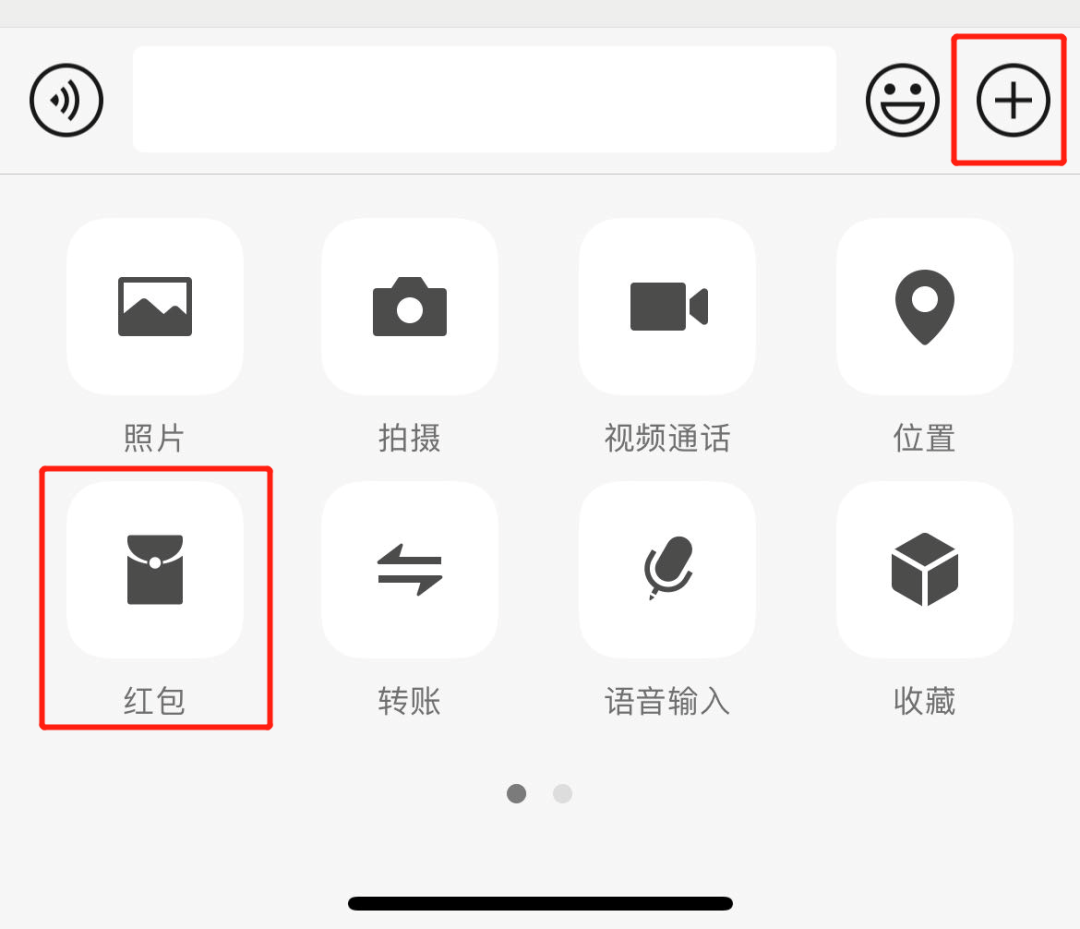Share 位置 location
Viewport: 1080px width, 929px height.
point(924,307)
